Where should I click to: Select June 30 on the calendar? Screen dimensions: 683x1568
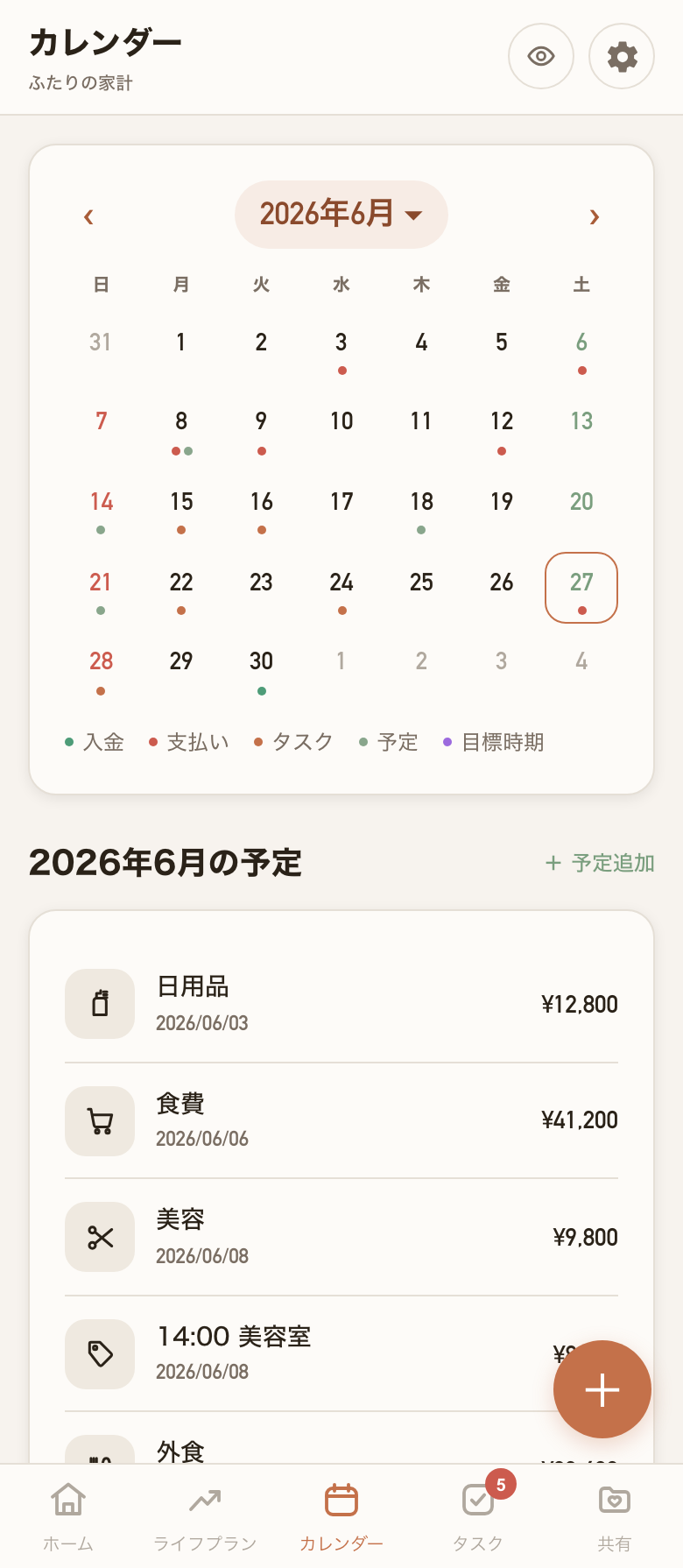tap(261, 668)
